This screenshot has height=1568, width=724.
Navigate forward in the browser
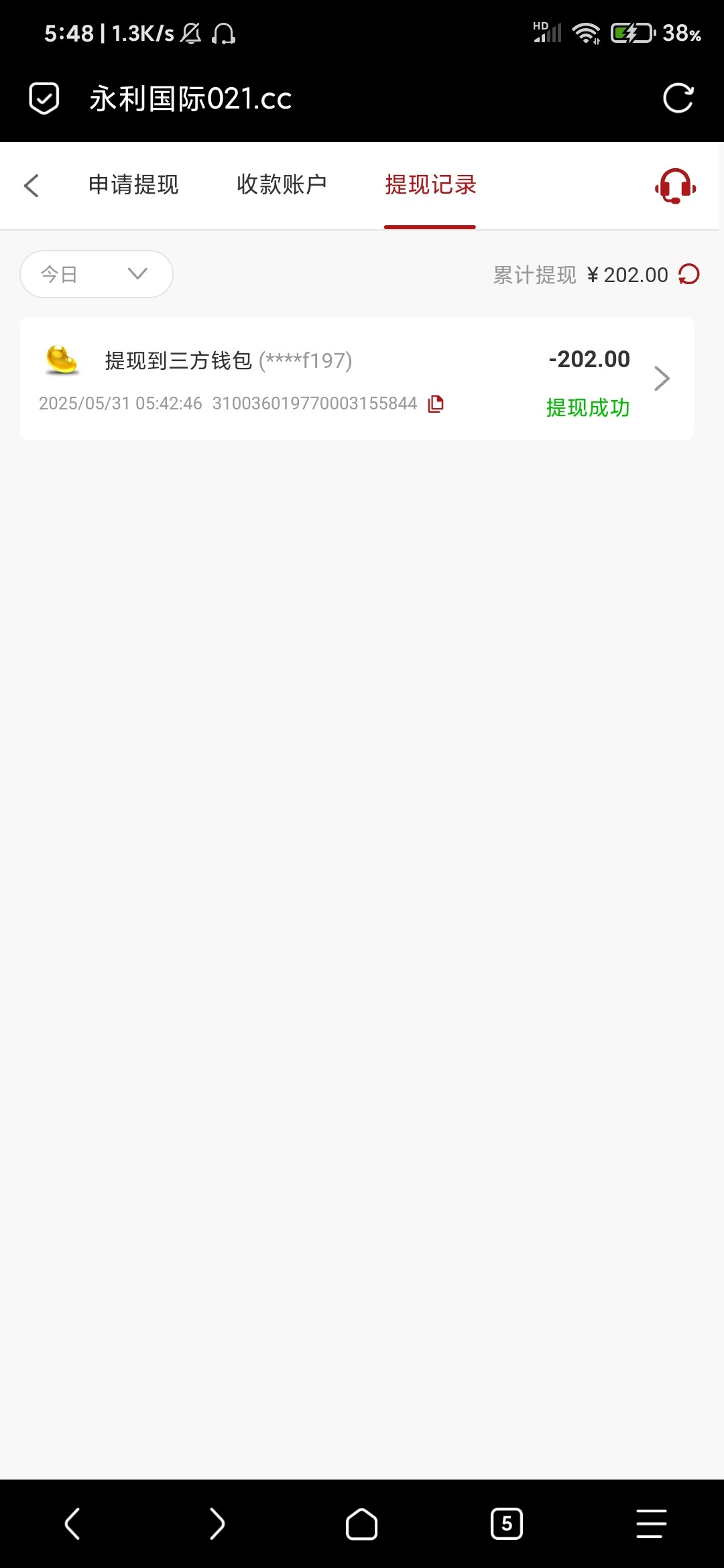pyautogui.click(x=217, y=1523)
